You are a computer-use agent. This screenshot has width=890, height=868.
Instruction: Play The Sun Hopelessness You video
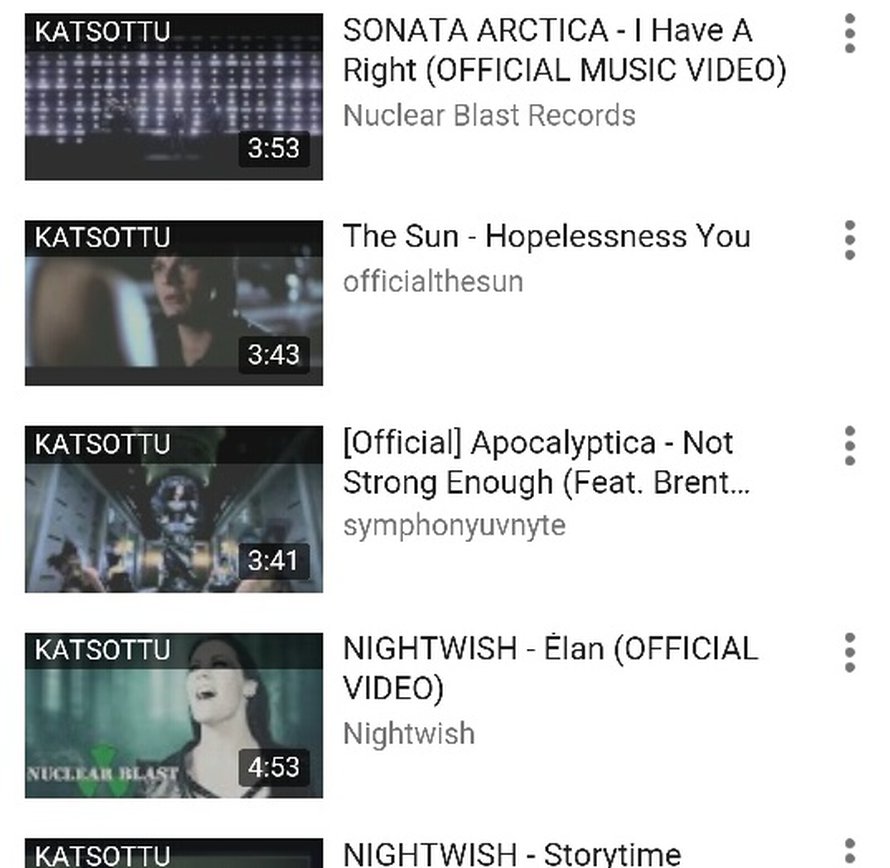click(x=174, y=303)
